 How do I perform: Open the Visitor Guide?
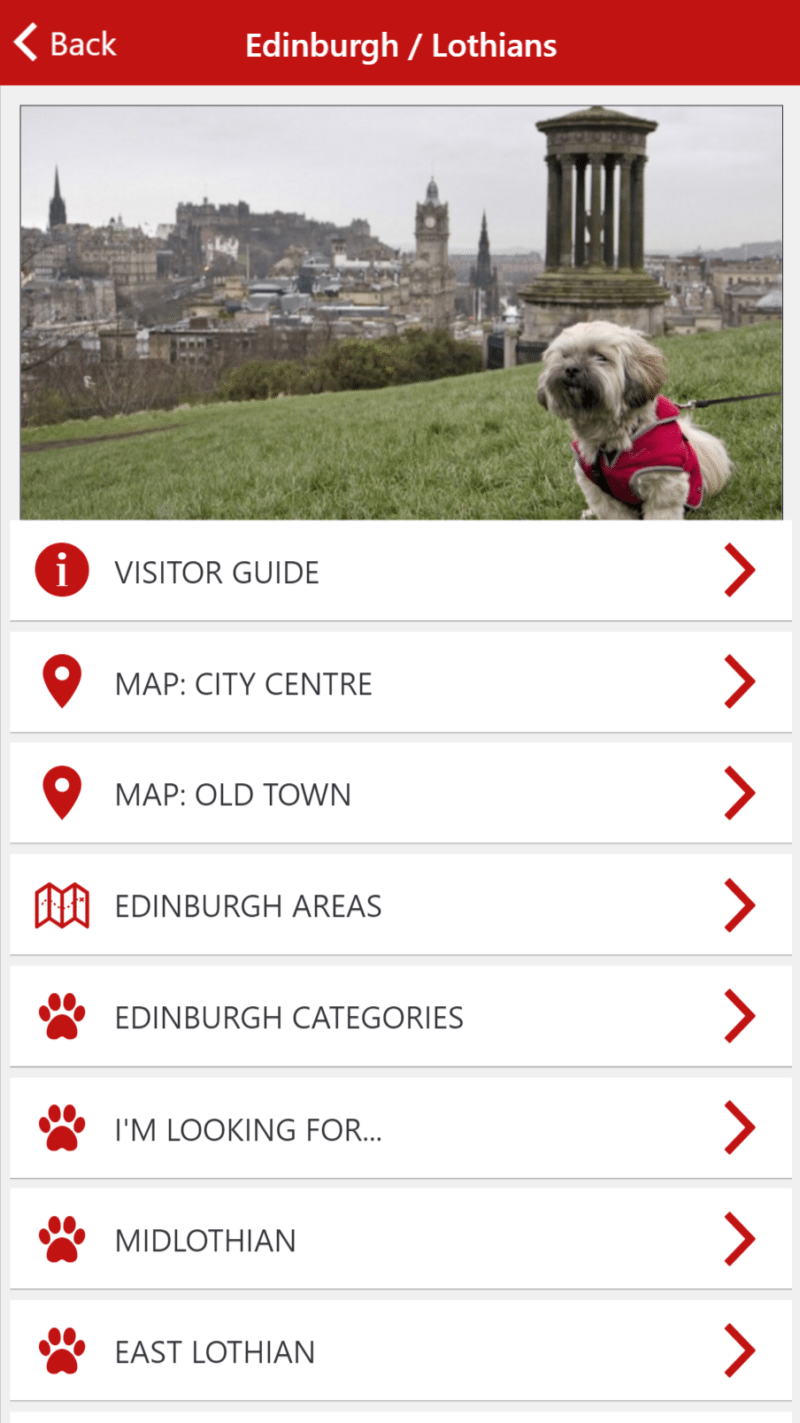(400, 572)
